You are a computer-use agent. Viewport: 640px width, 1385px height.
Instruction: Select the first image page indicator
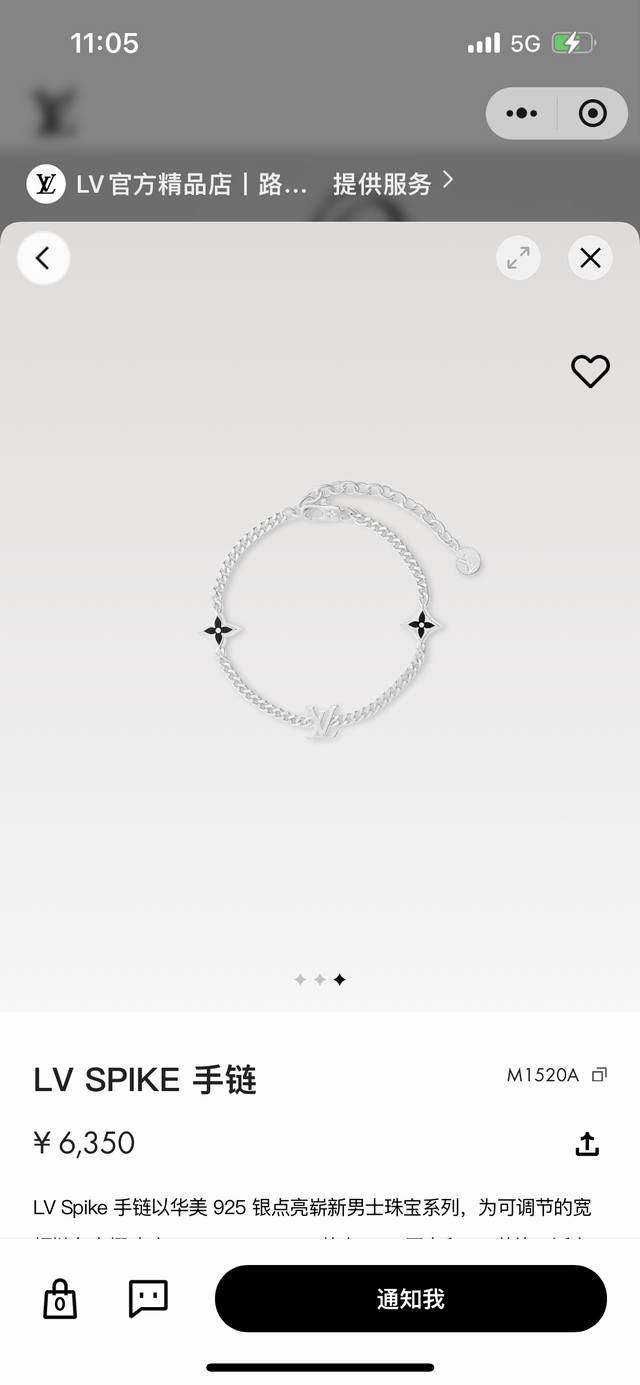point(300,980)
